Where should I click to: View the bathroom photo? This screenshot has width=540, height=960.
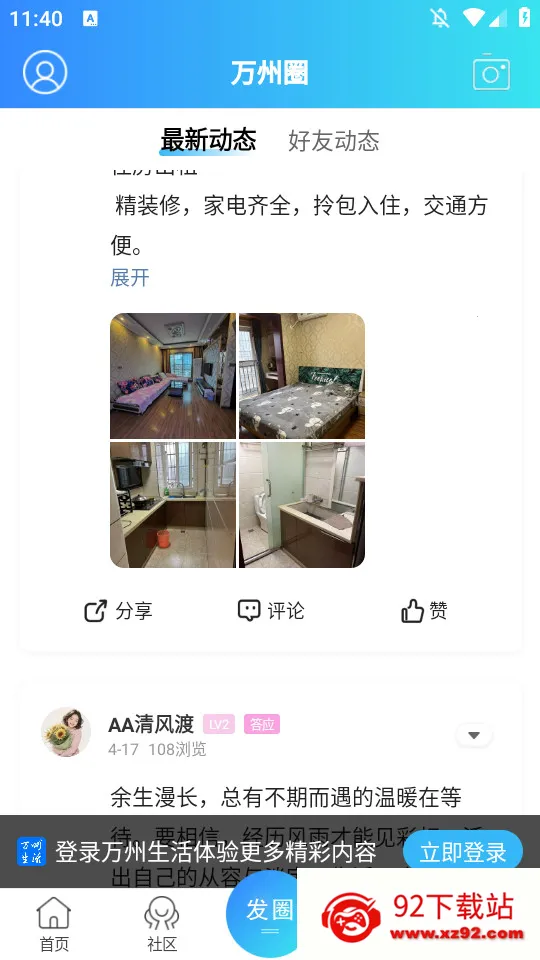click(302, 505)
